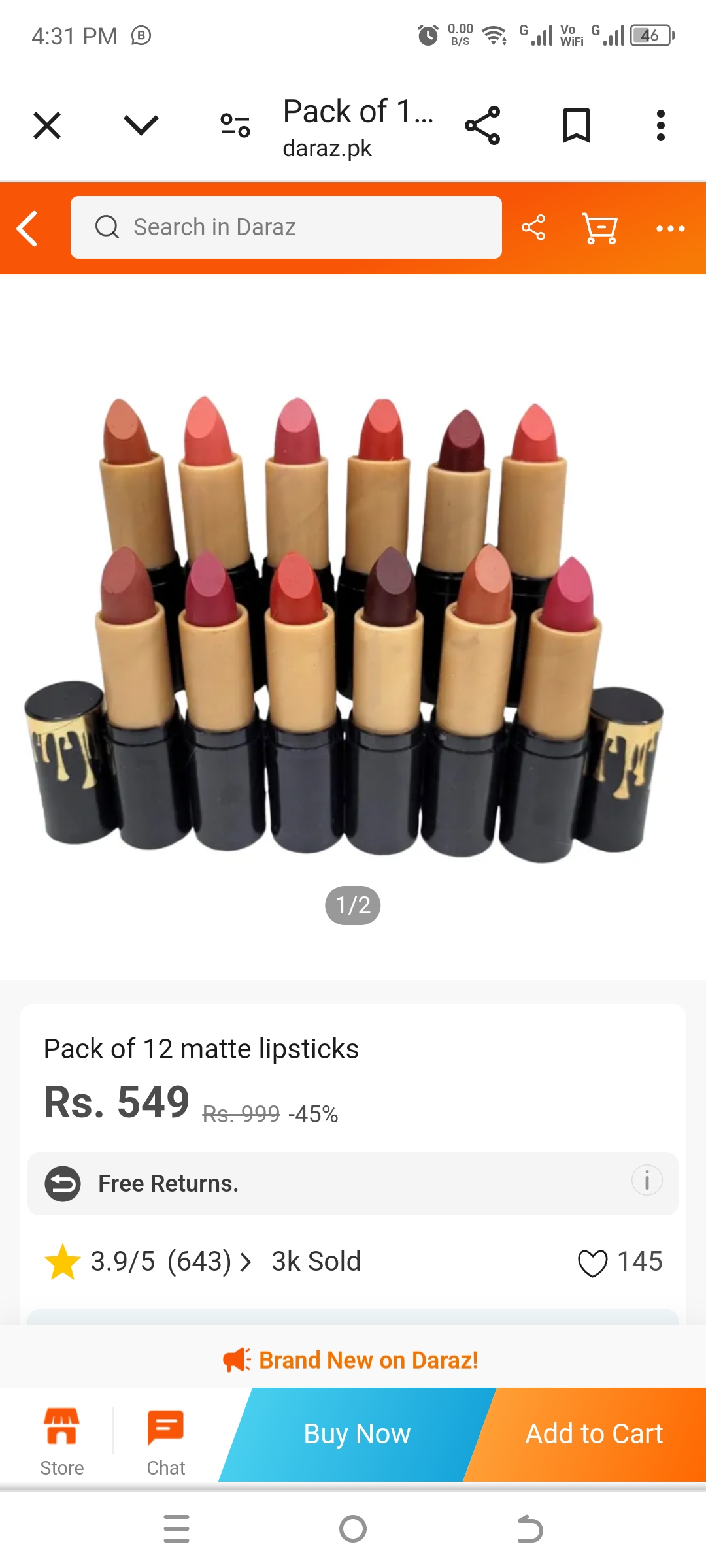Open Daraz header more options dots
This screenshot has height=1568, width=706.
coord(671,229)
